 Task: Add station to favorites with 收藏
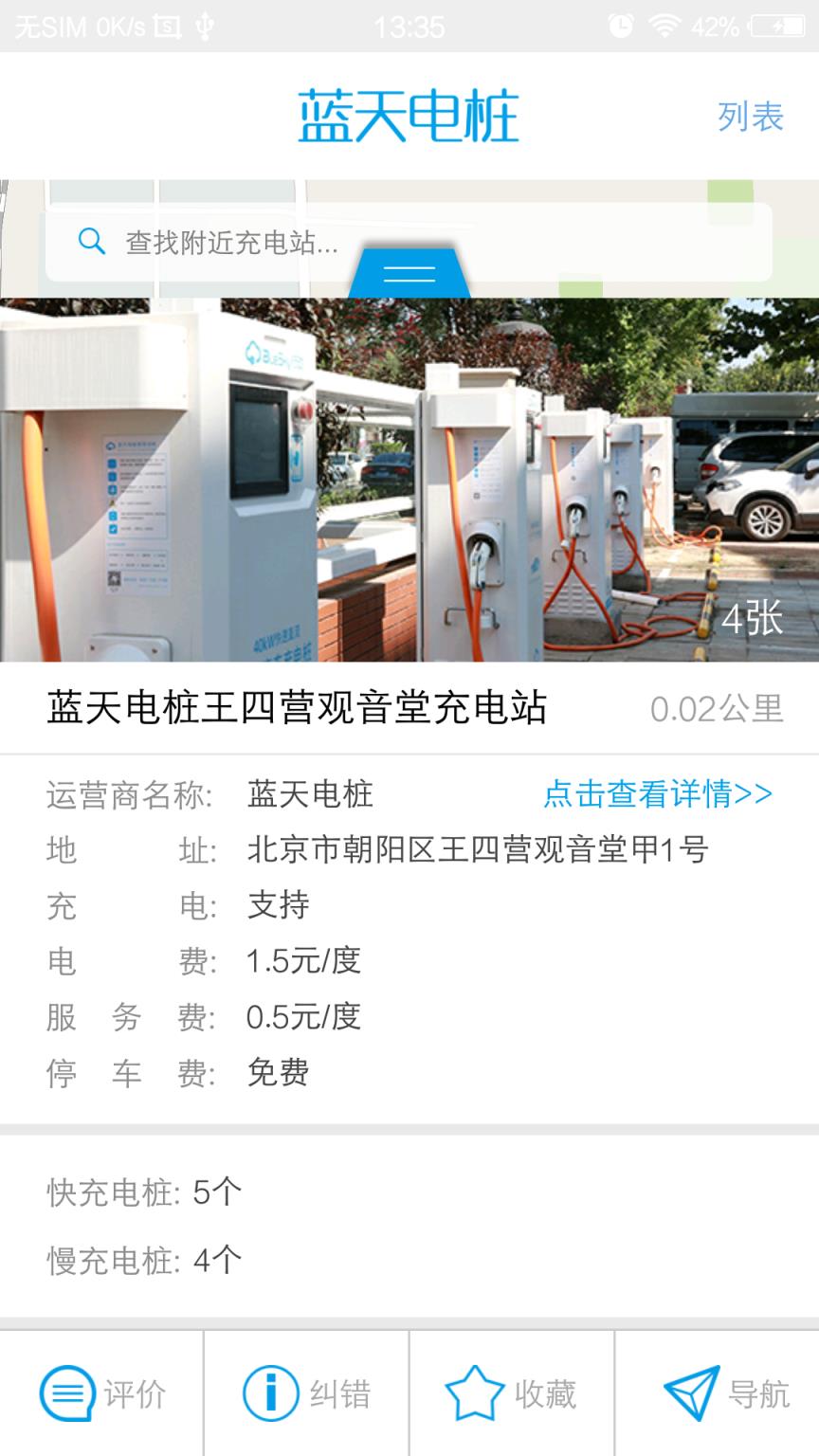click(x=511, y=1393)
